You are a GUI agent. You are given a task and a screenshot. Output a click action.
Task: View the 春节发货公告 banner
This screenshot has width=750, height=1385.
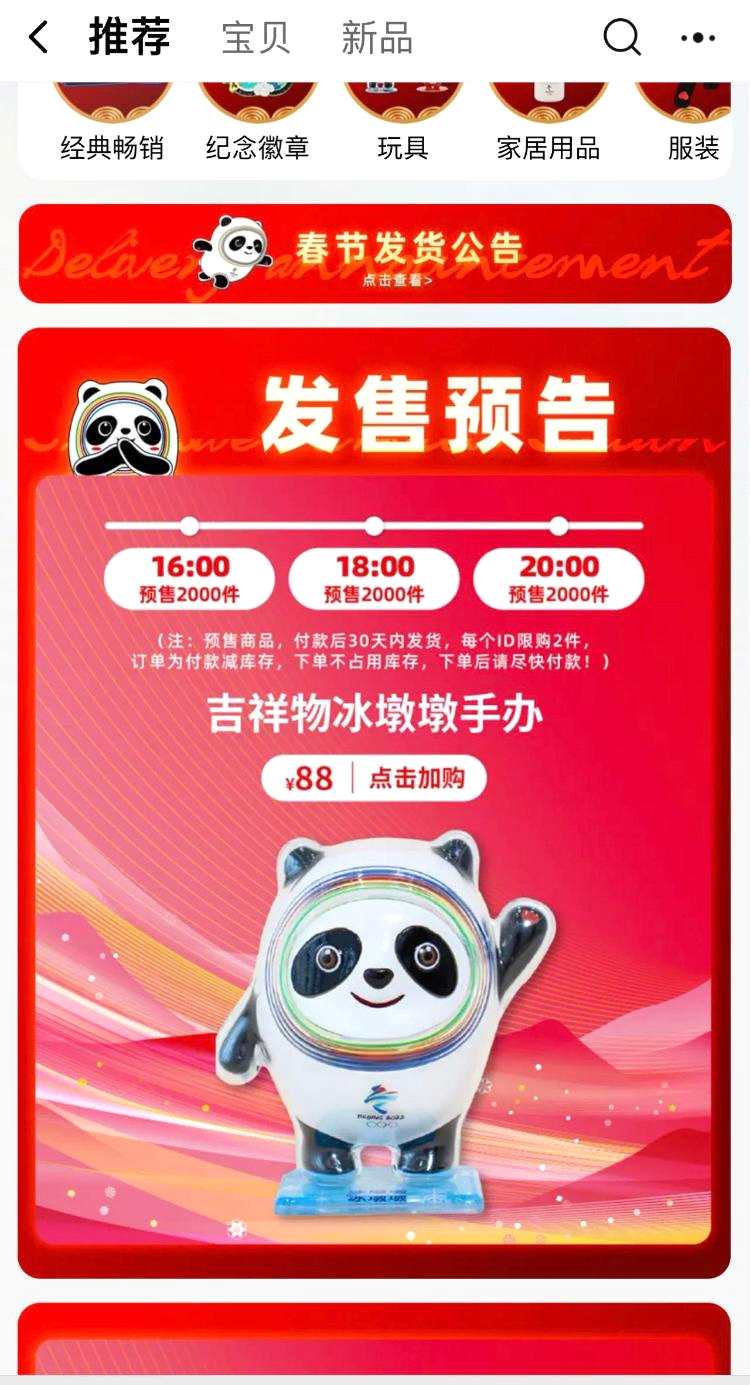tap(375, 254)
